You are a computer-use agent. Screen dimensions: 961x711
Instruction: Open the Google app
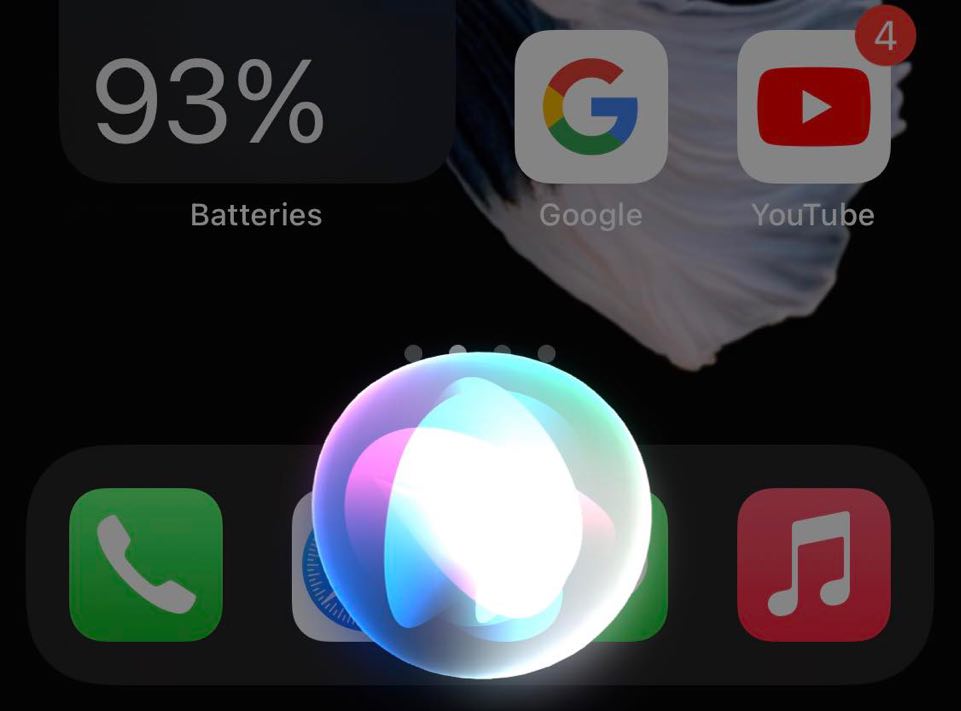[590, 107]
